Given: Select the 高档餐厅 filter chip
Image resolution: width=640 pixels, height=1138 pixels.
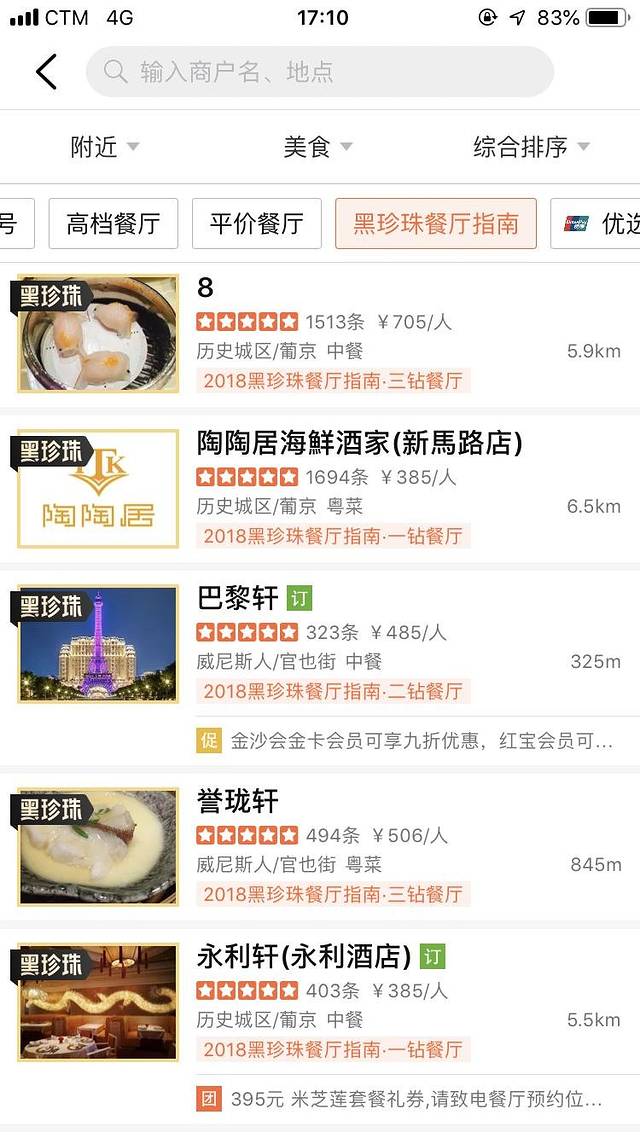Looking at the screenshot, I should click(113, 223).
